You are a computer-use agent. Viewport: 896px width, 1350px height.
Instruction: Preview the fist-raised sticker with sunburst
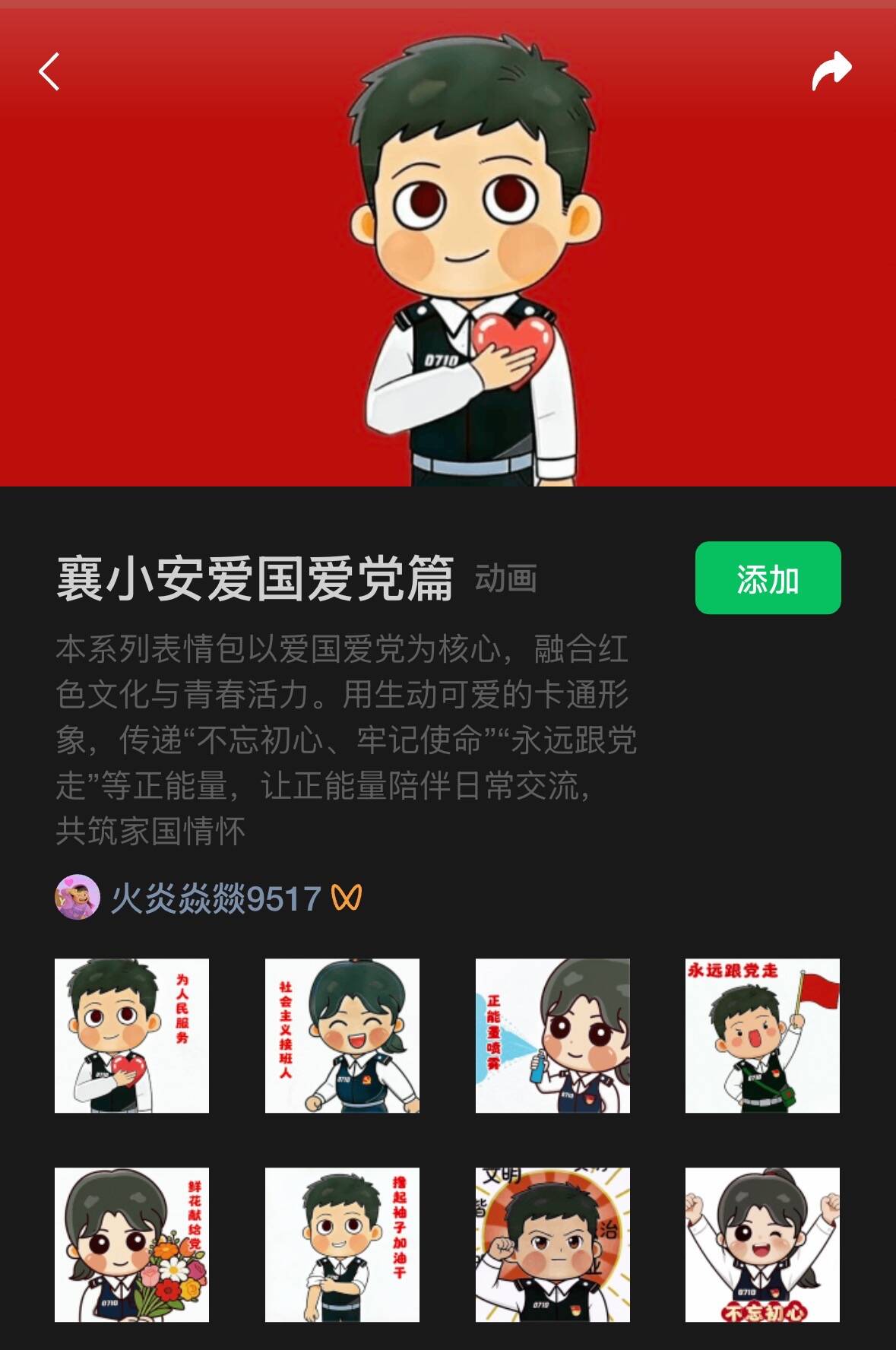[552, 1244]
